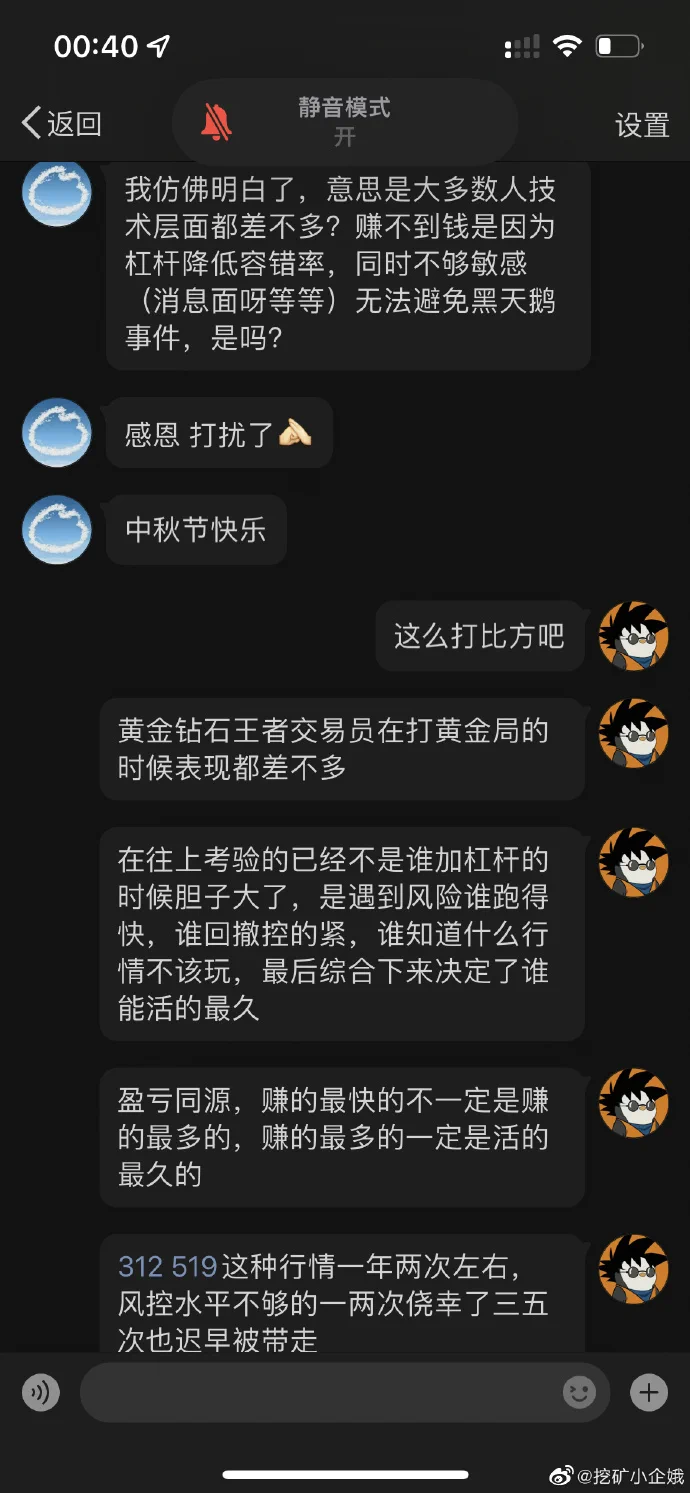Screen dimensions: 690x1493
Task: Open 设置 in the top bar
Action: [x=641, y=124]
